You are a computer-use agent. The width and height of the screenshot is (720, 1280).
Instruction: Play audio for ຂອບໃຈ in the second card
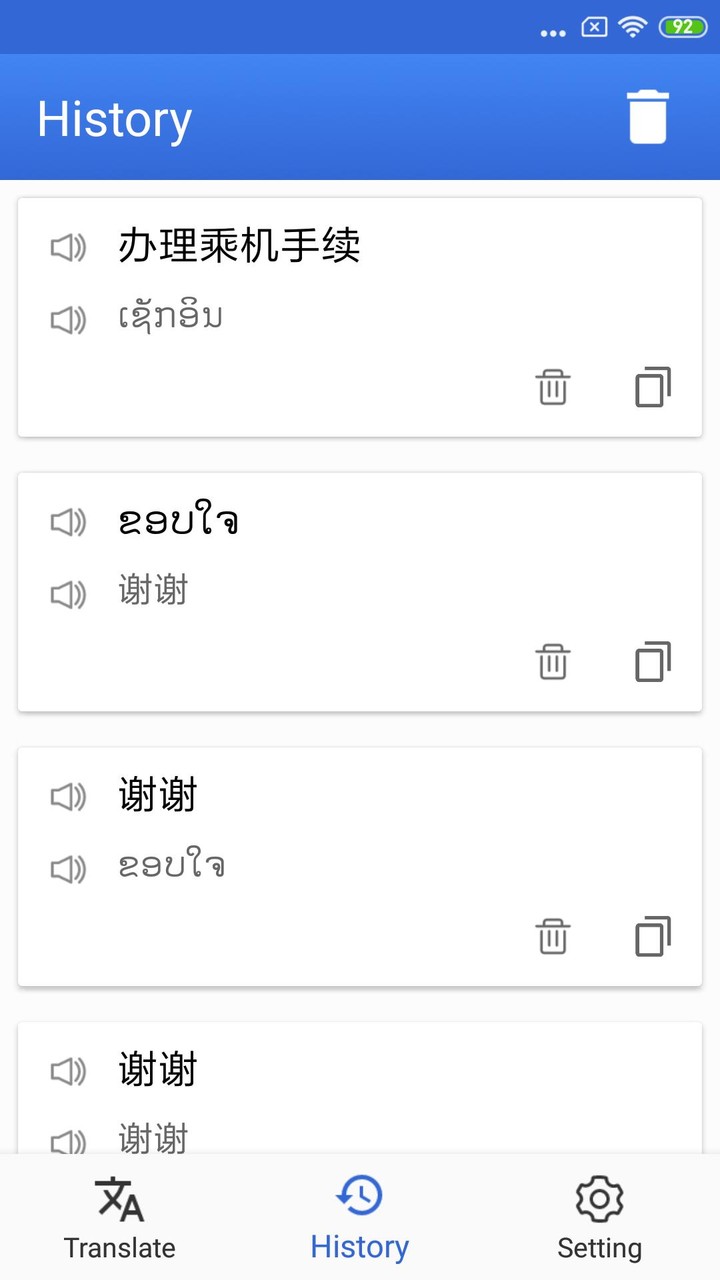click(x=69, y=522)
